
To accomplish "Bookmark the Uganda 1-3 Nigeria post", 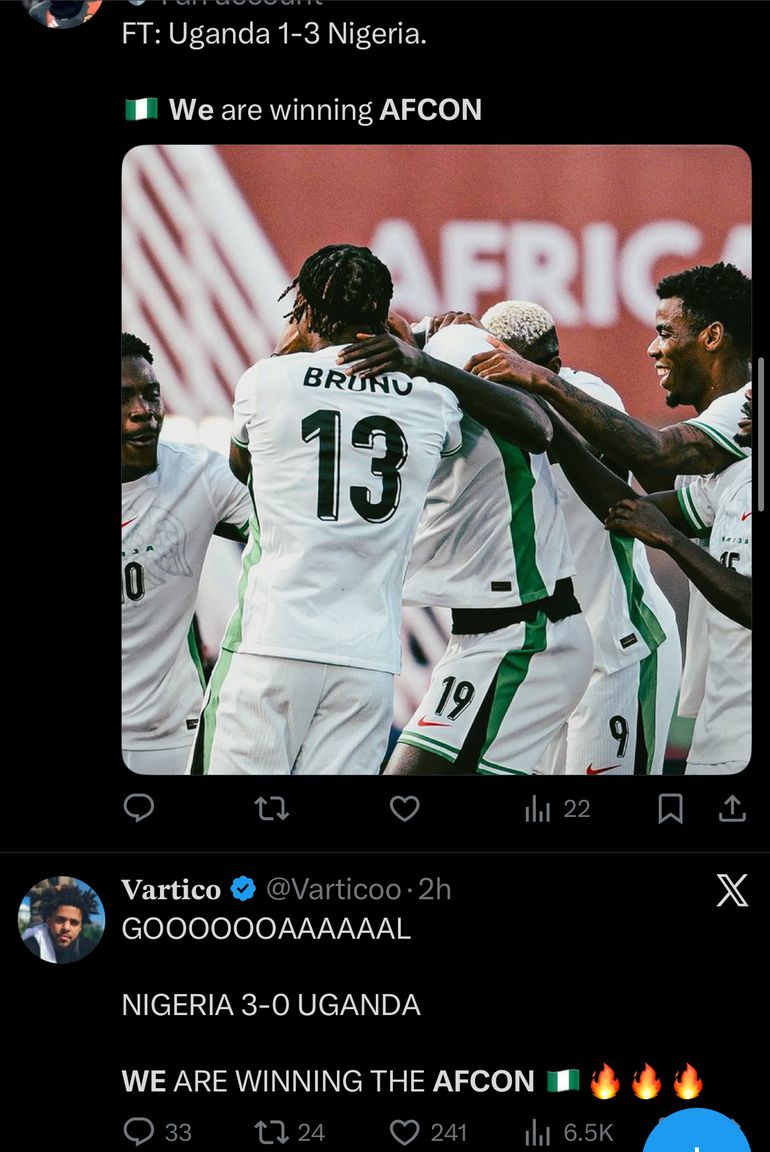I will 670,808.
